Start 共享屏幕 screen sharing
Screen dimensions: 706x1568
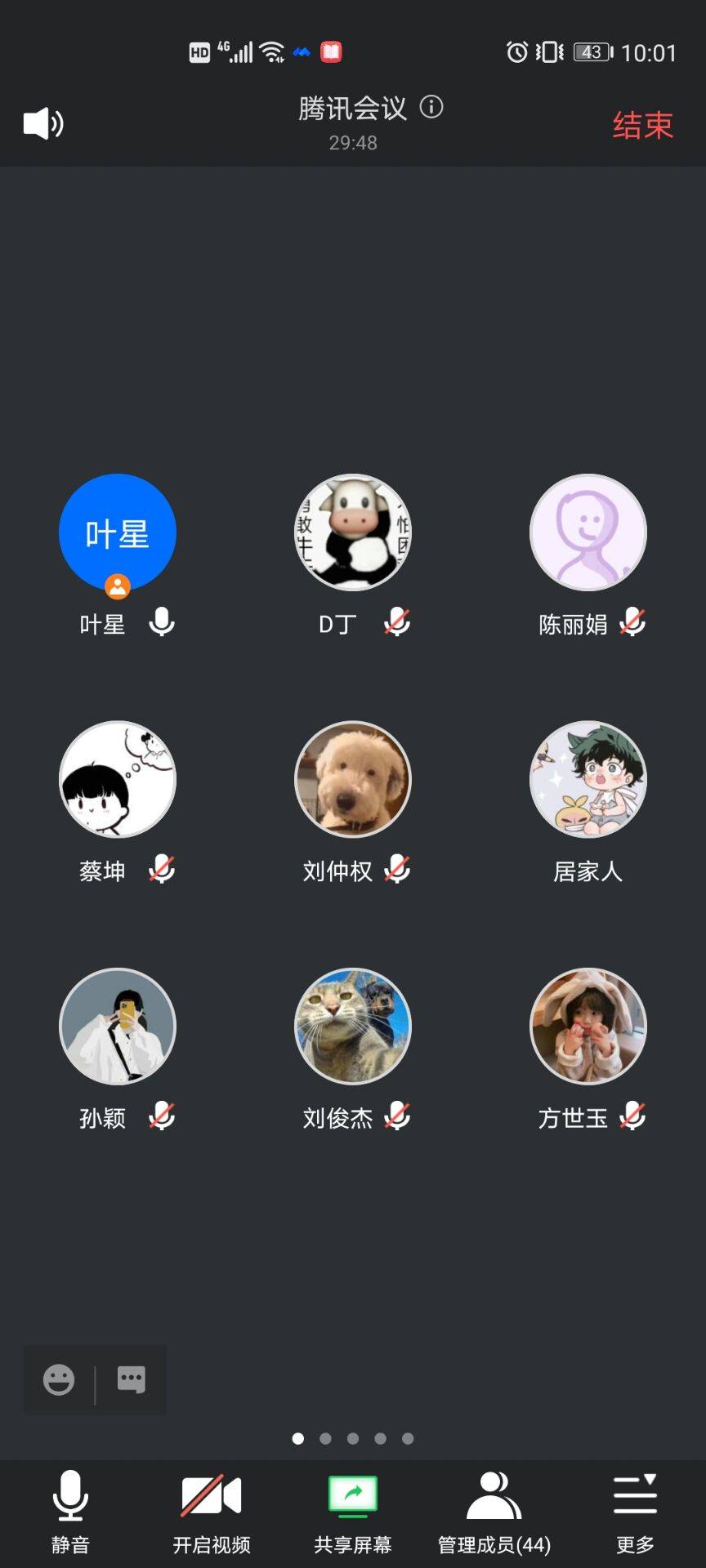coord(353,1510)
